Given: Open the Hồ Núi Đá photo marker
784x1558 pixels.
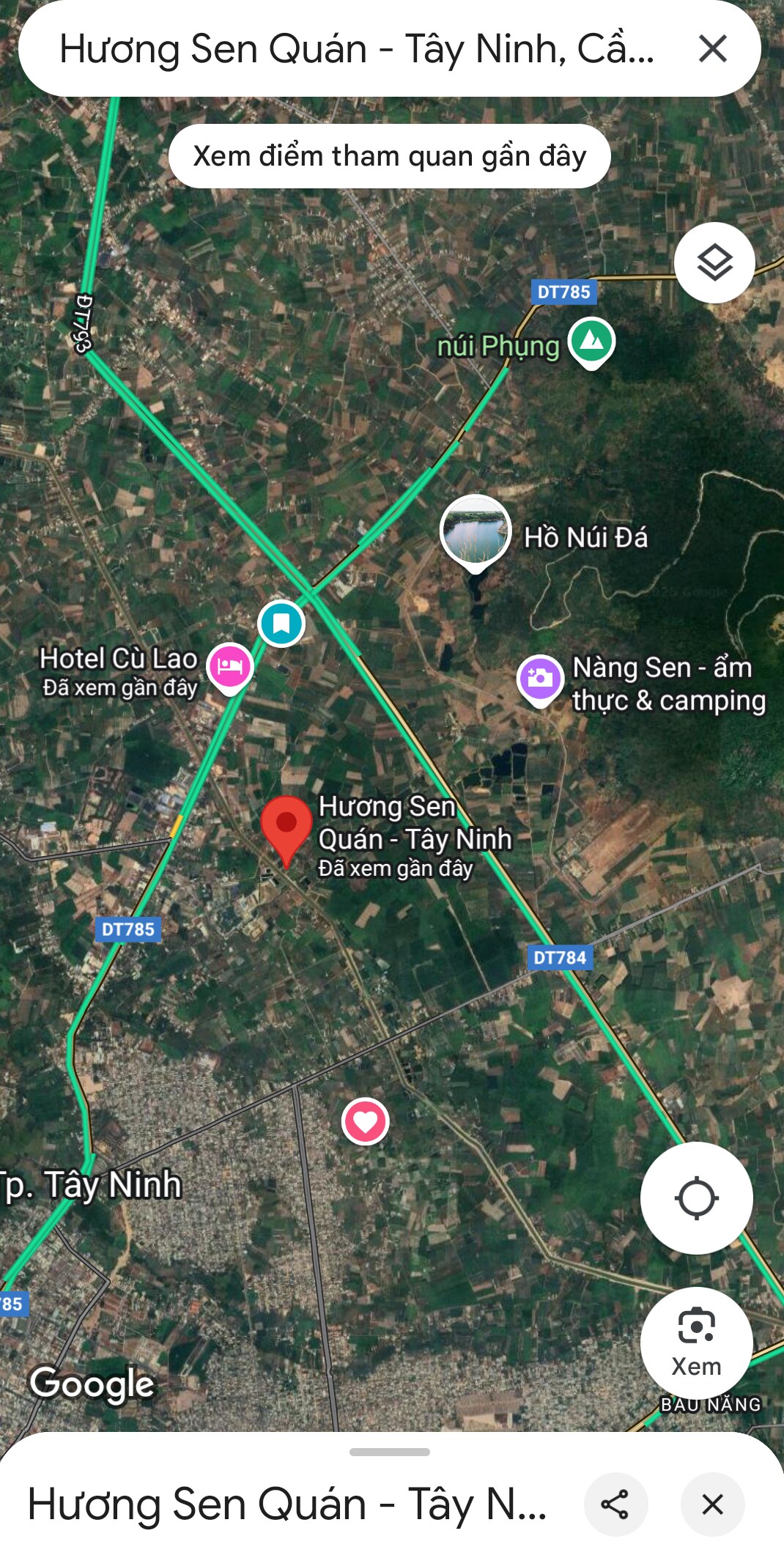Looking at the screenshot, I should [x=476, y=533].
